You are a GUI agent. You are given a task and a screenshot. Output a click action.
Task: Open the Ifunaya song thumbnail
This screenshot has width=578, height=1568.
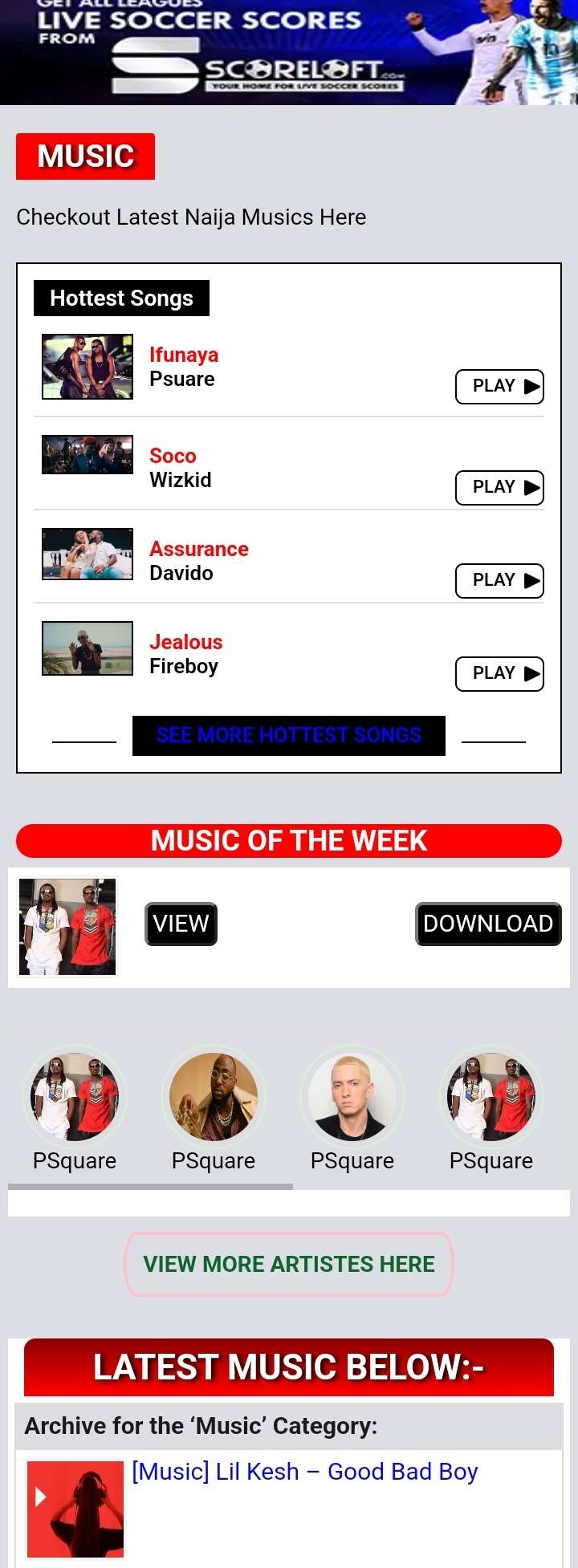(x=88, y=368)
